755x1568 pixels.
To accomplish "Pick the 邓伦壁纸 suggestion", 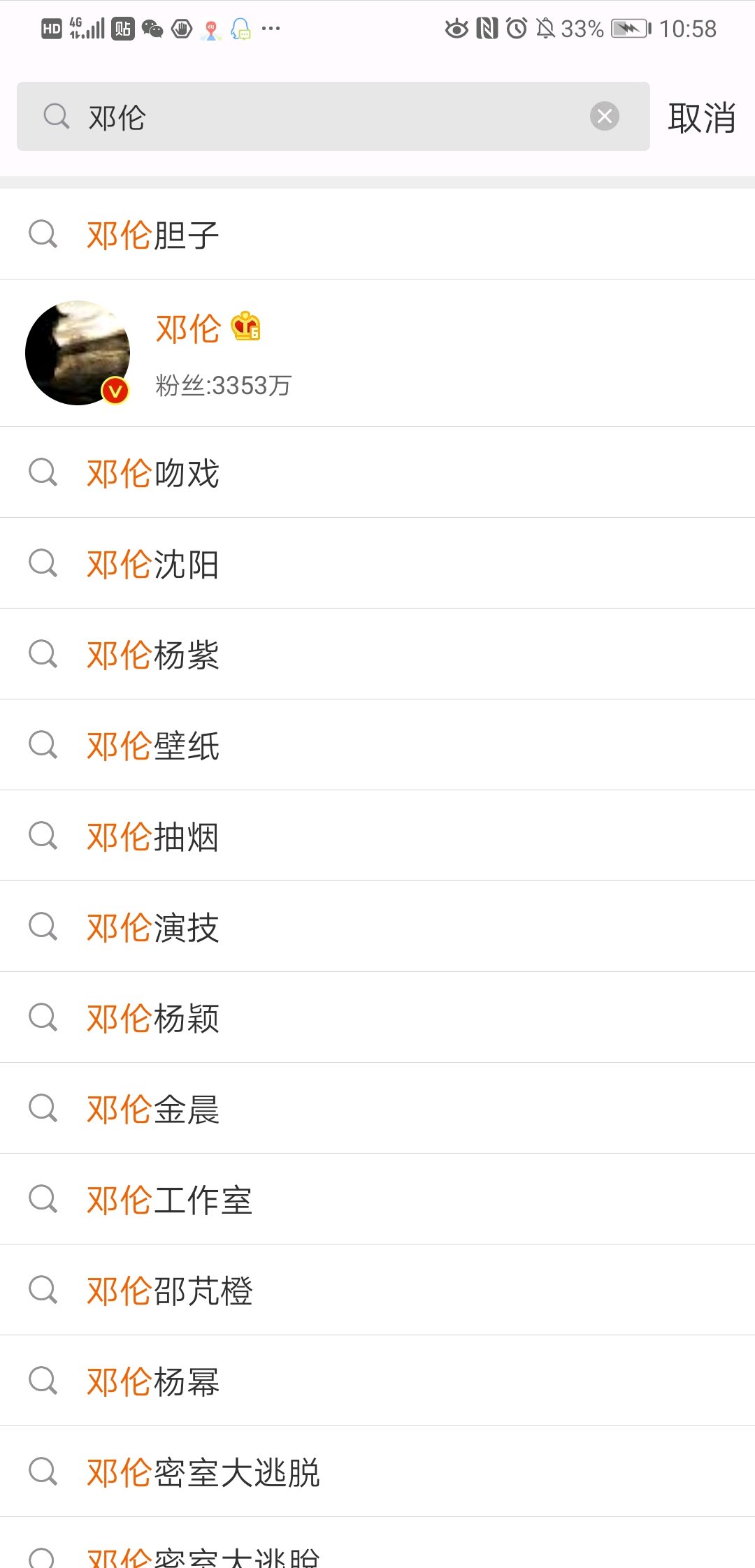I will coord(377,745).
